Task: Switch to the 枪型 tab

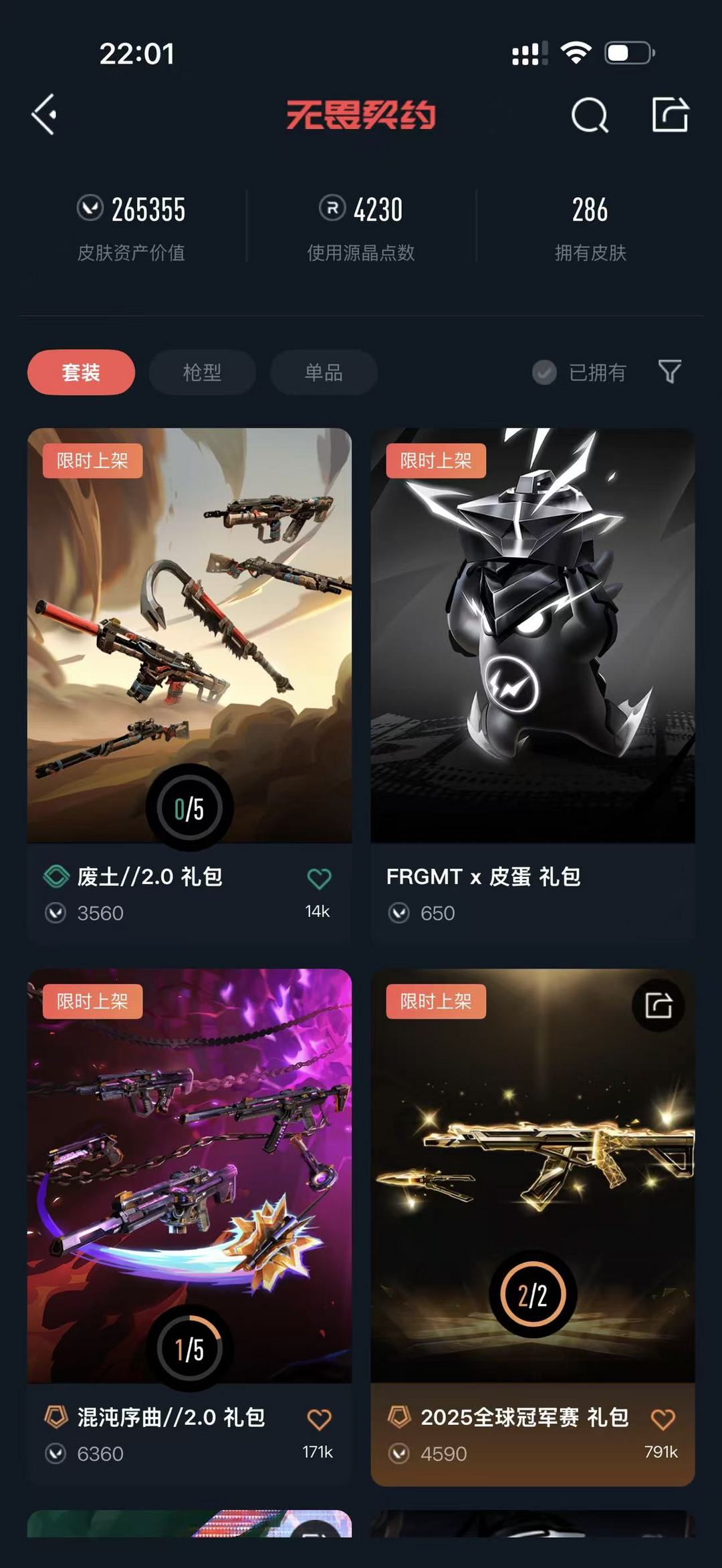Action: click(202, 372)
